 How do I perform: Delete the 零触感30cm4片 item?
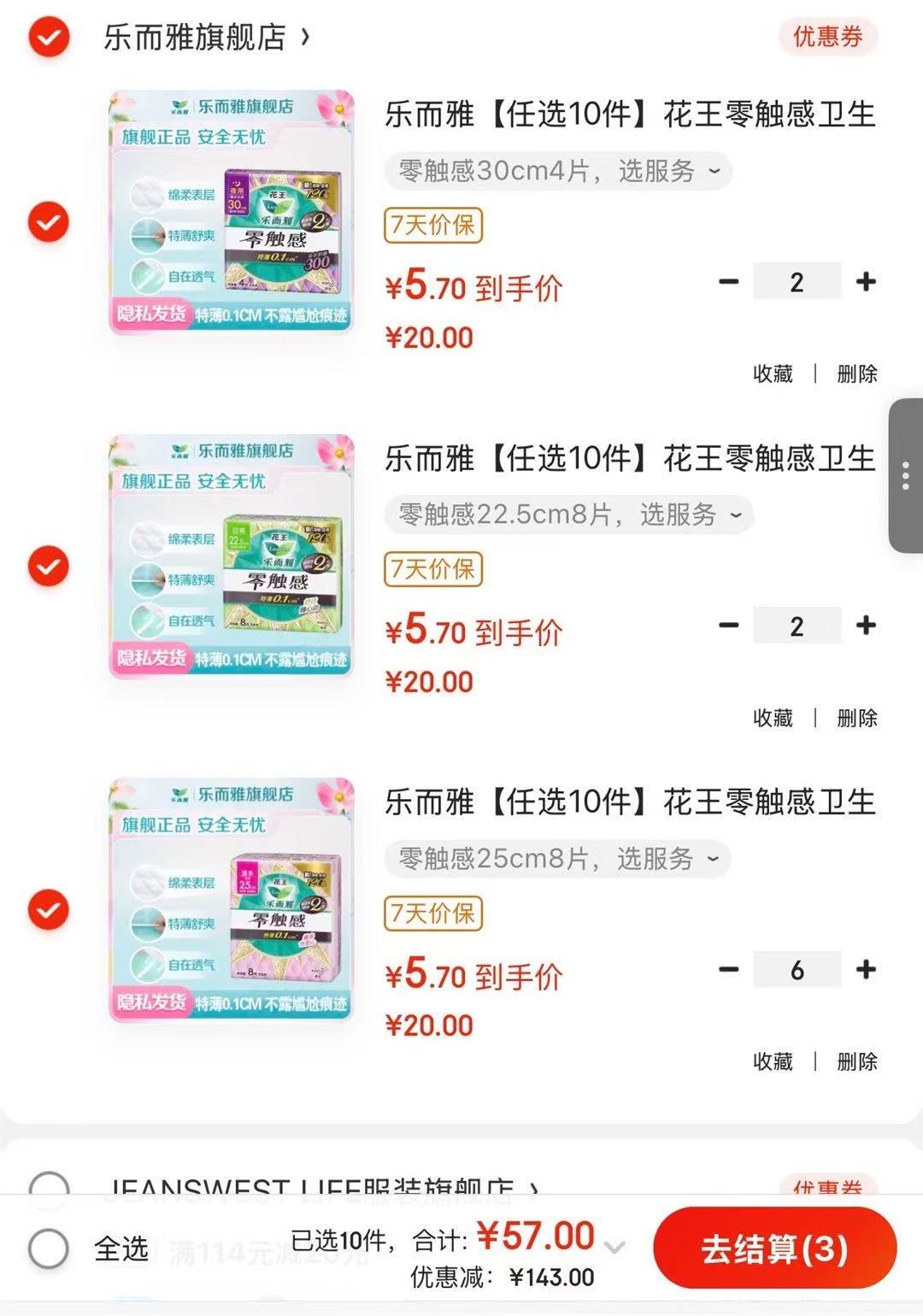point(856,373)
